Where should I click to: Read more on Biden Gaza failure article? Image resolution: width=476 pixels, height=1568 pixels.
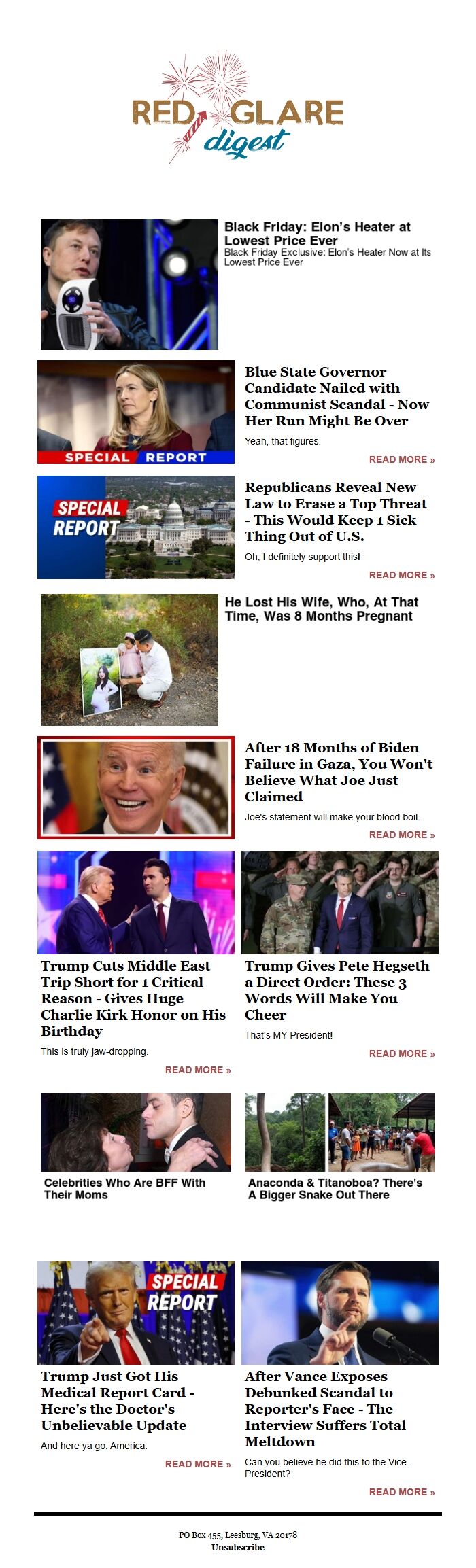point(401,835)
